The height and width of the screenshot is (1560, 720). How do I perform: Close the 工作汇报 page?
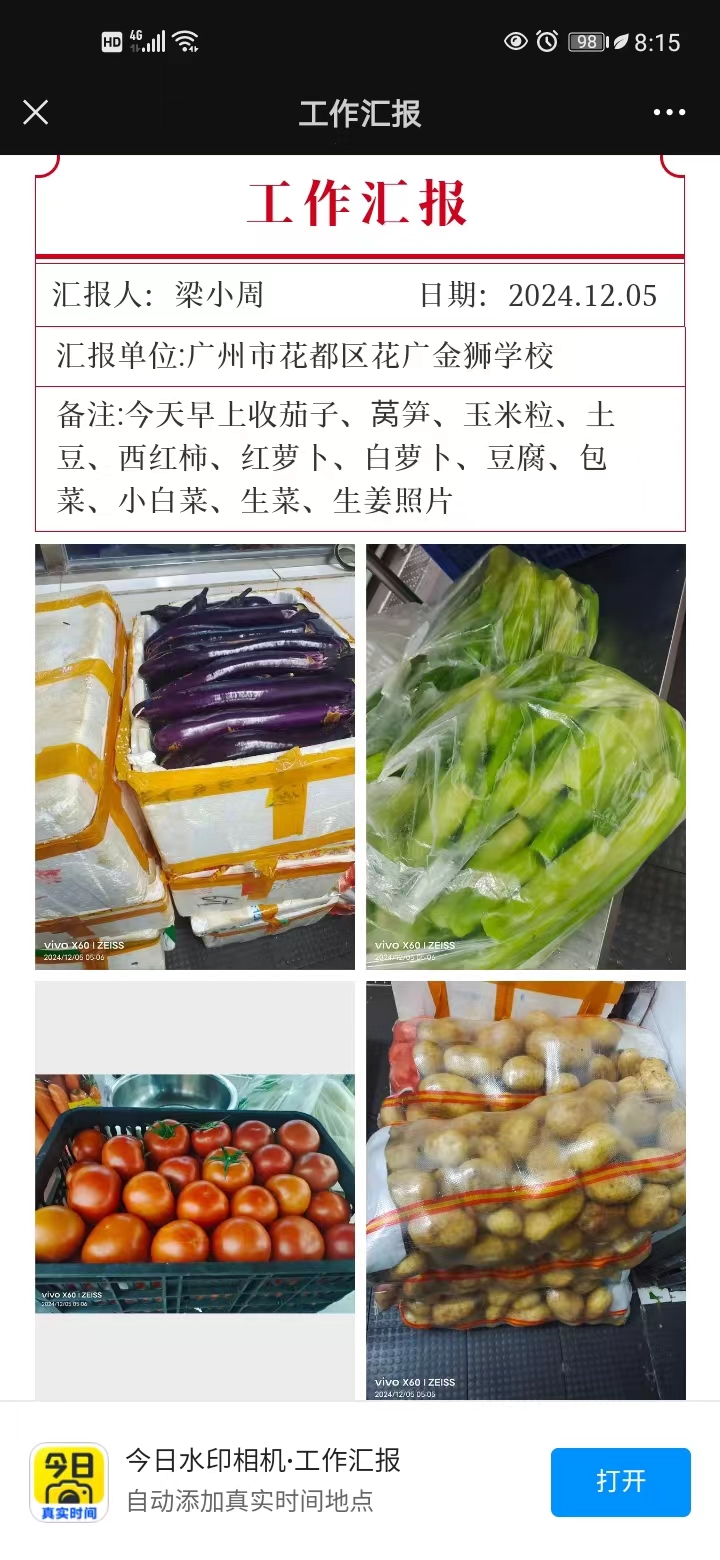pyautogui.click(x=36, y=112)
